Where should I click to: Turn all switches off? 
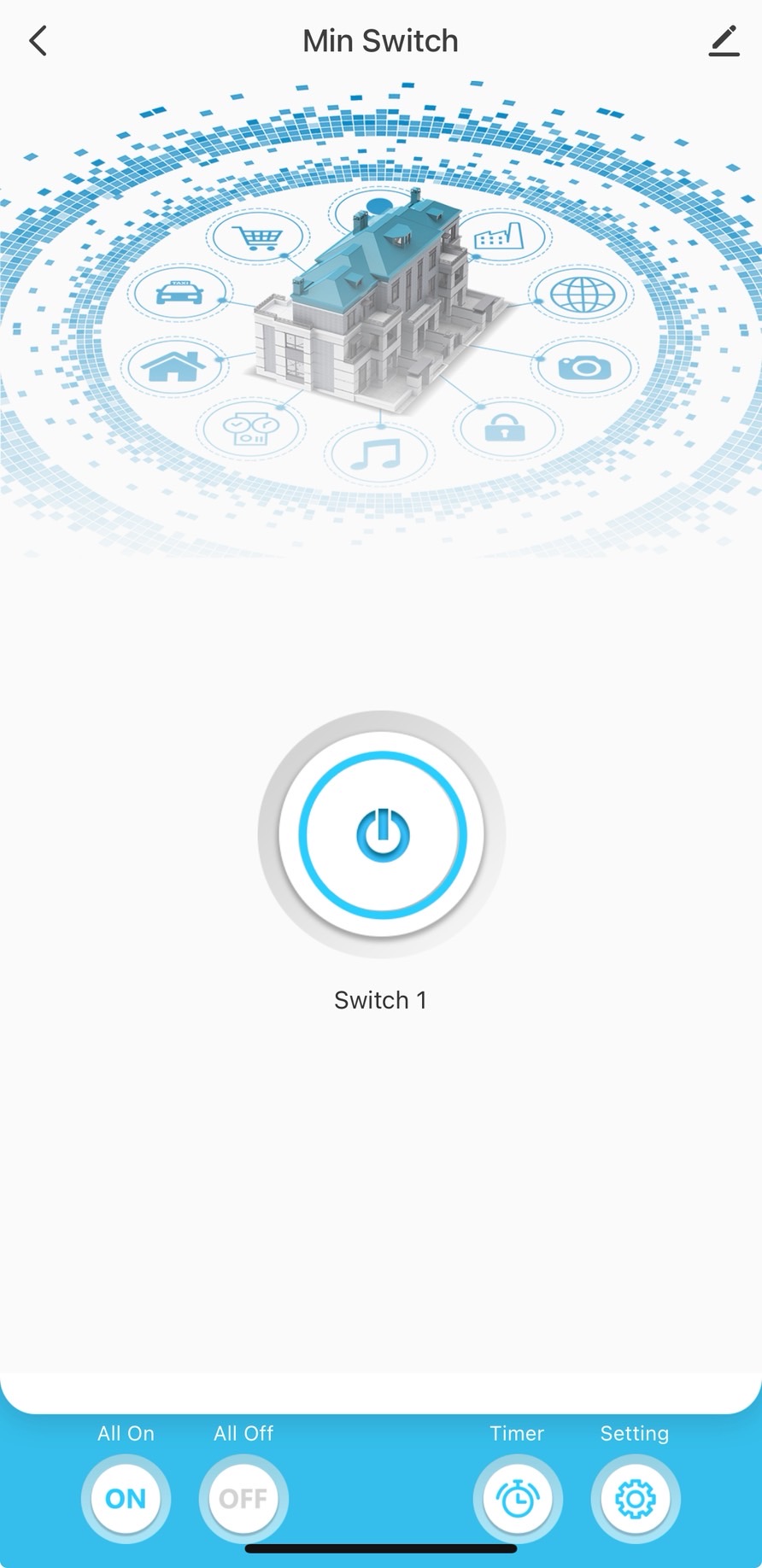pos(243,1498)
